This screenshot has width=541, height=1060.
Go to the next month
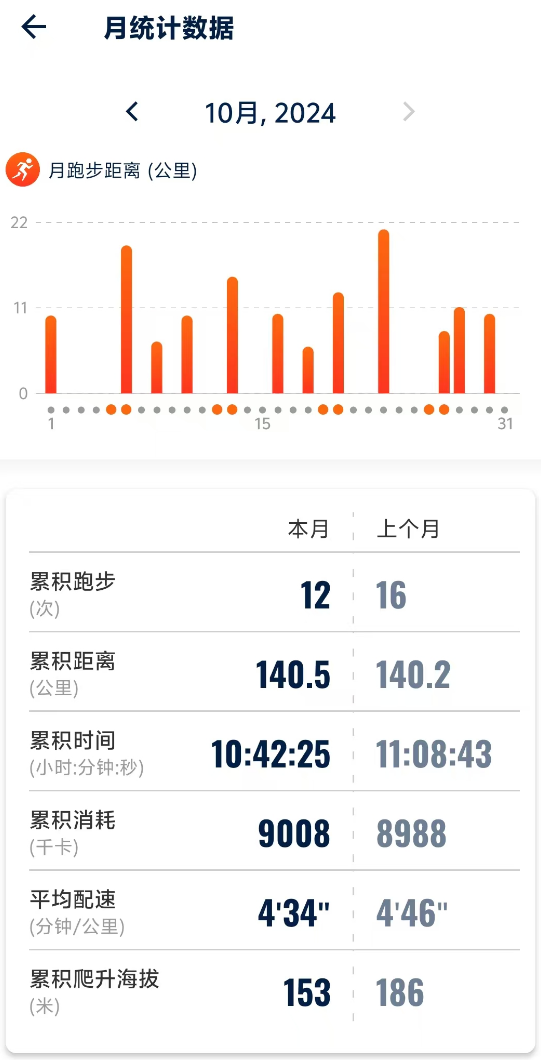pos(408,112)
